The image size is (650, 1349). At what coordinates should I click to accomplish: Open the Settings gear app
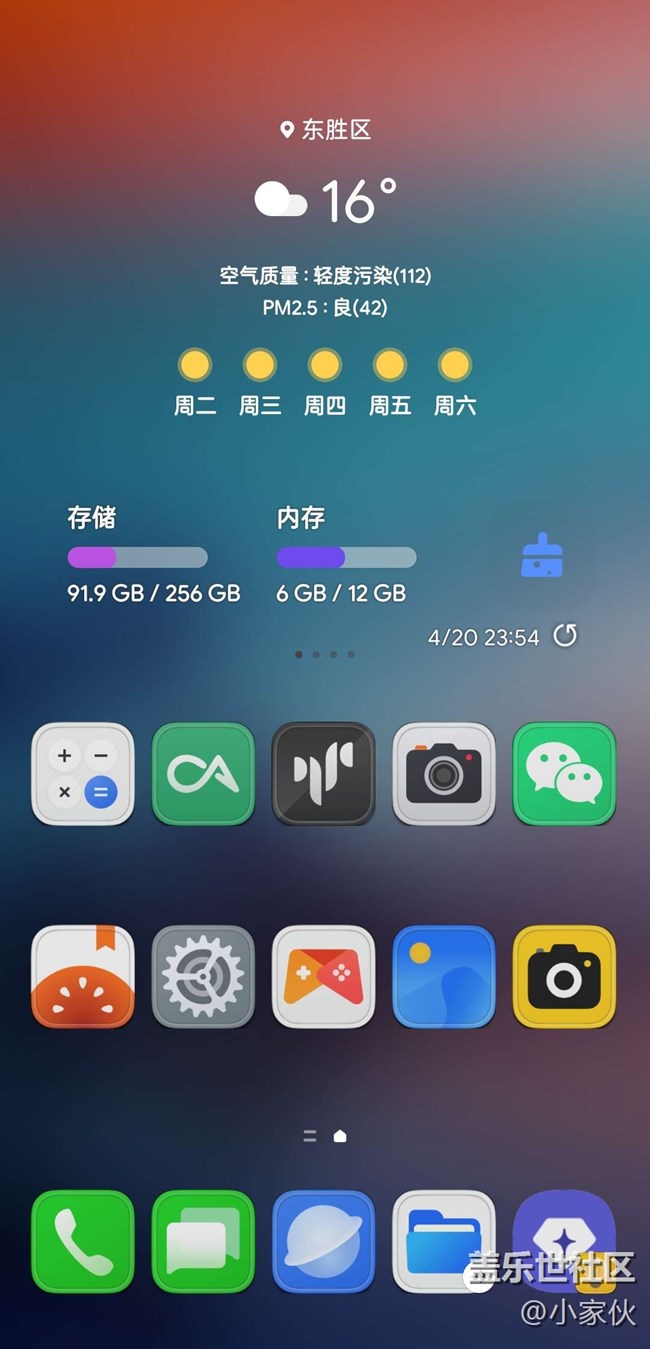coord(203,977)
